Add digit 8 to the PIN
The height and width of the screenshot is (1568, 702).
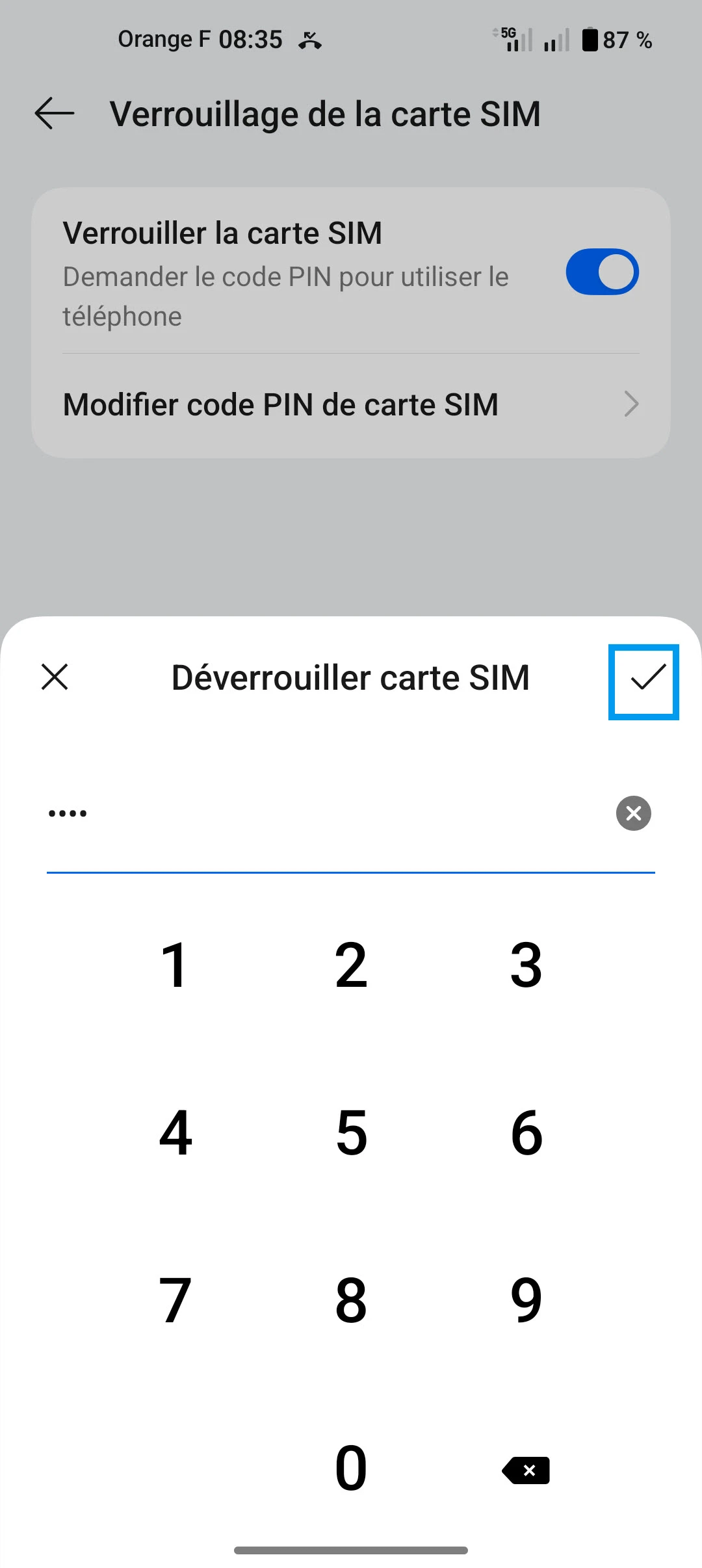point(351,1301)
